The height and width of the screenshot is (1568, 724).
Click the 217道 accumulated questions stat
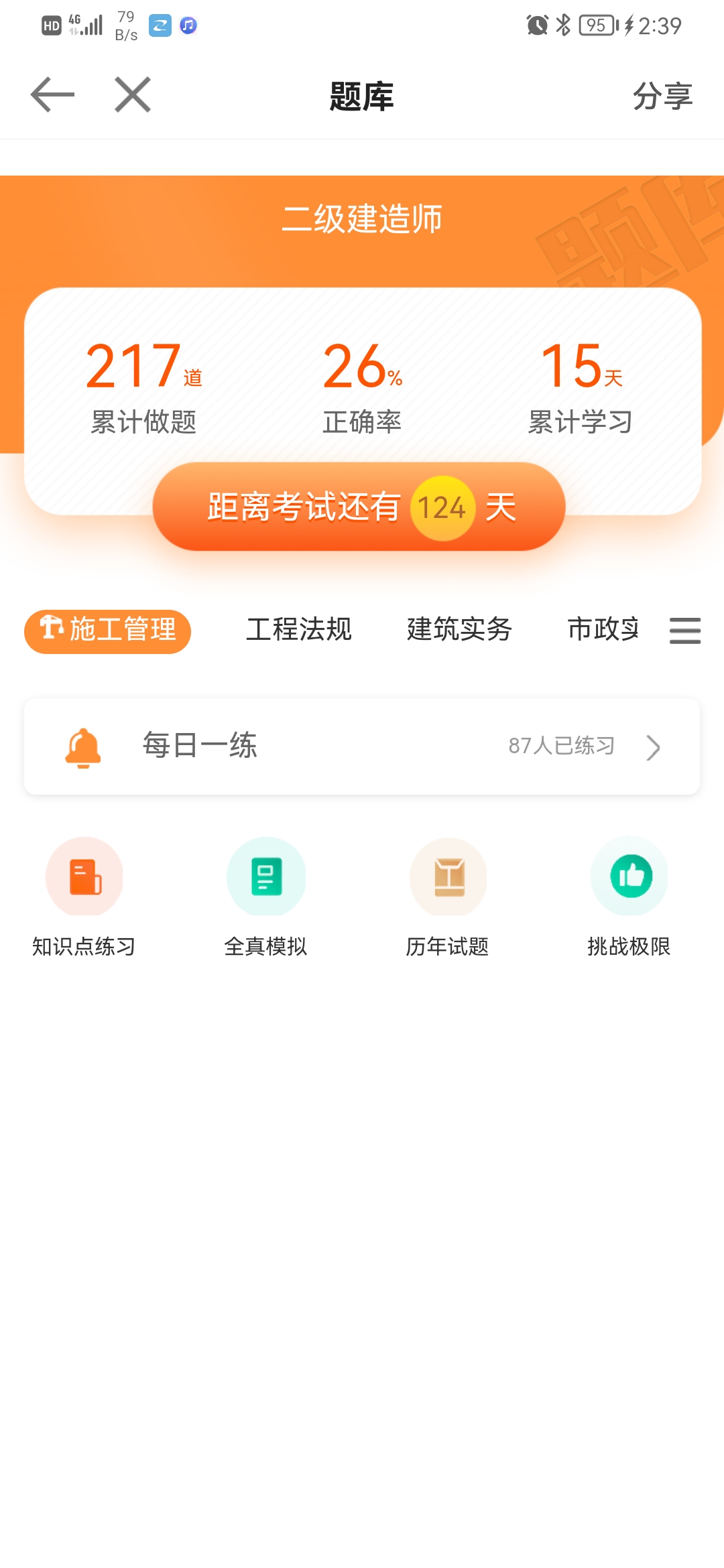tap(143, 385)
